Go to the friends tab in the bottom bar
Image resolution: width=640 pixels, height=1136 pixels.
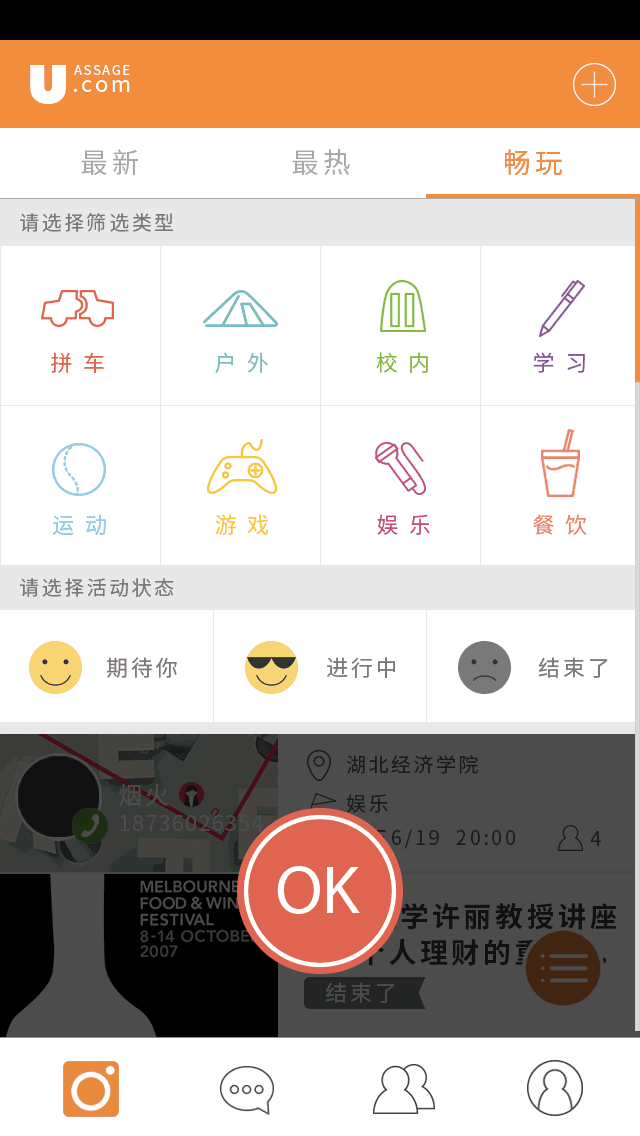pos(403,1088)
